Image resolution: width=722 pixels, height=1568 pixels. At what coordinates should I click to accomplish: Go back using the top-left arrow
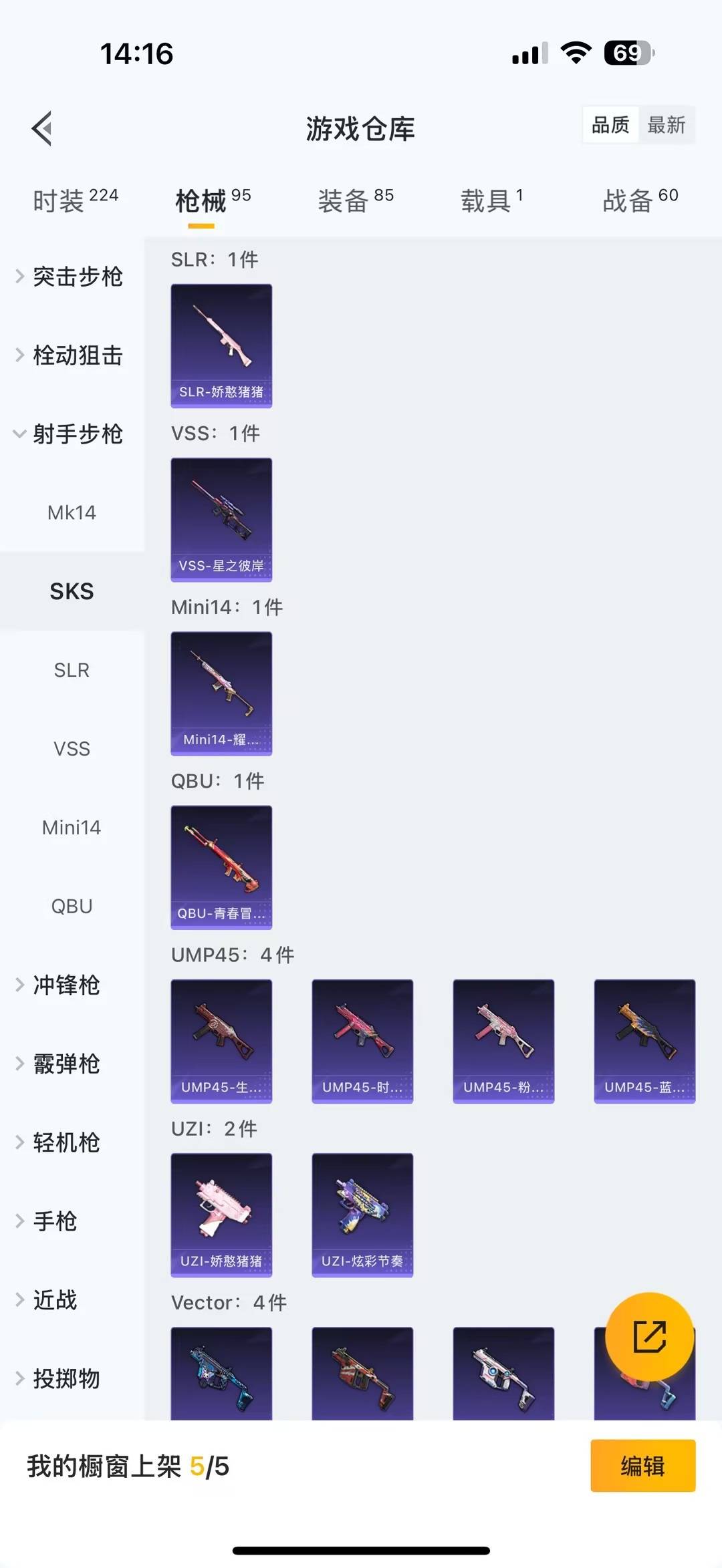tap(42, 128)
